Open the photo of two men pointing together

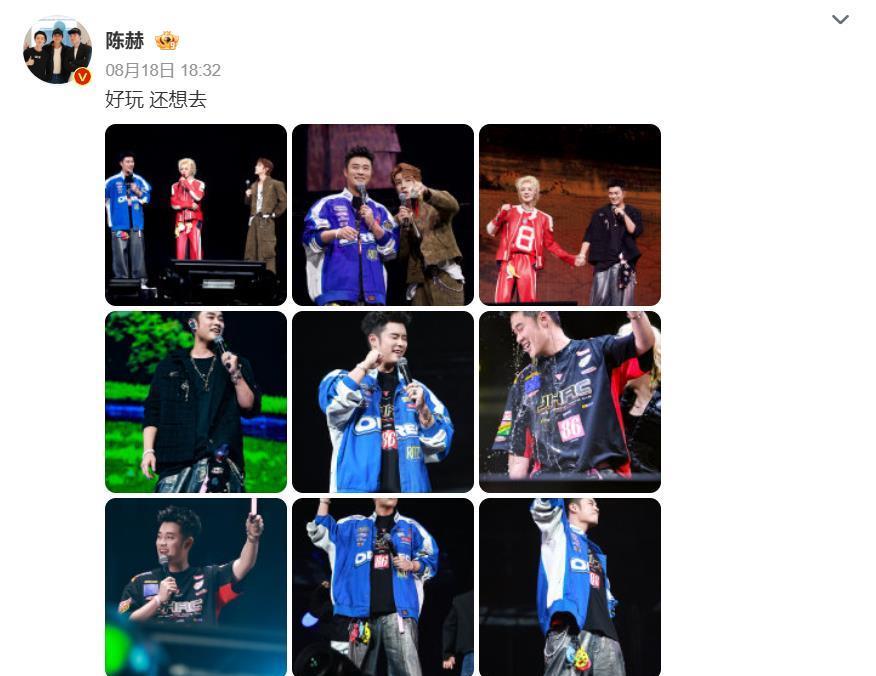pyautogui.click(x=383, y=214)
